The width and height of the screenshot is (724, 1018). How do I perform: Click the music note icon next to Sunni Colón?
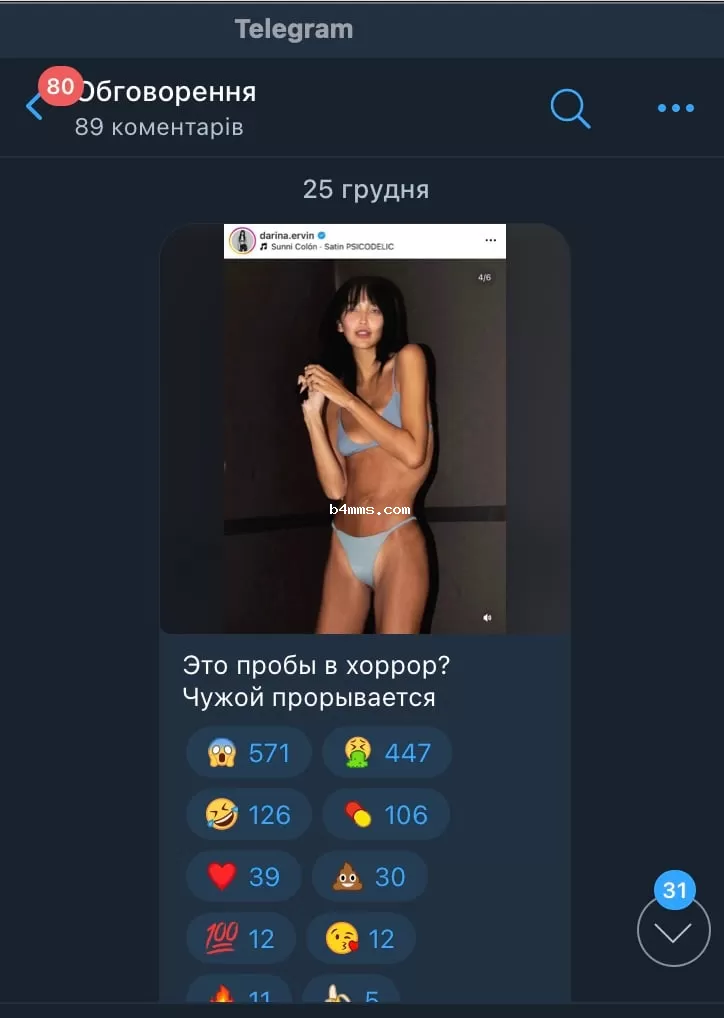point(263,246)
